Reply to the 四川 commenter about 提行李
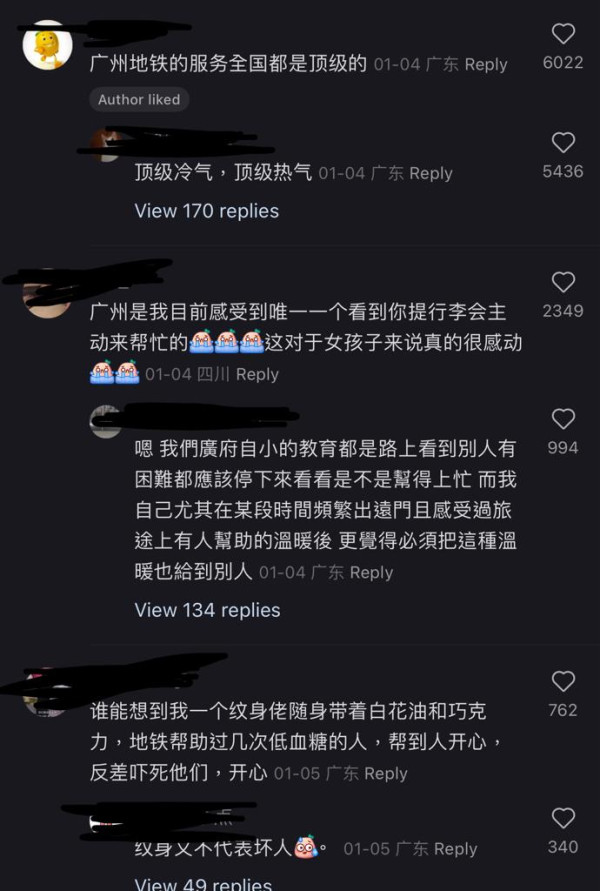 click(257, 374)
